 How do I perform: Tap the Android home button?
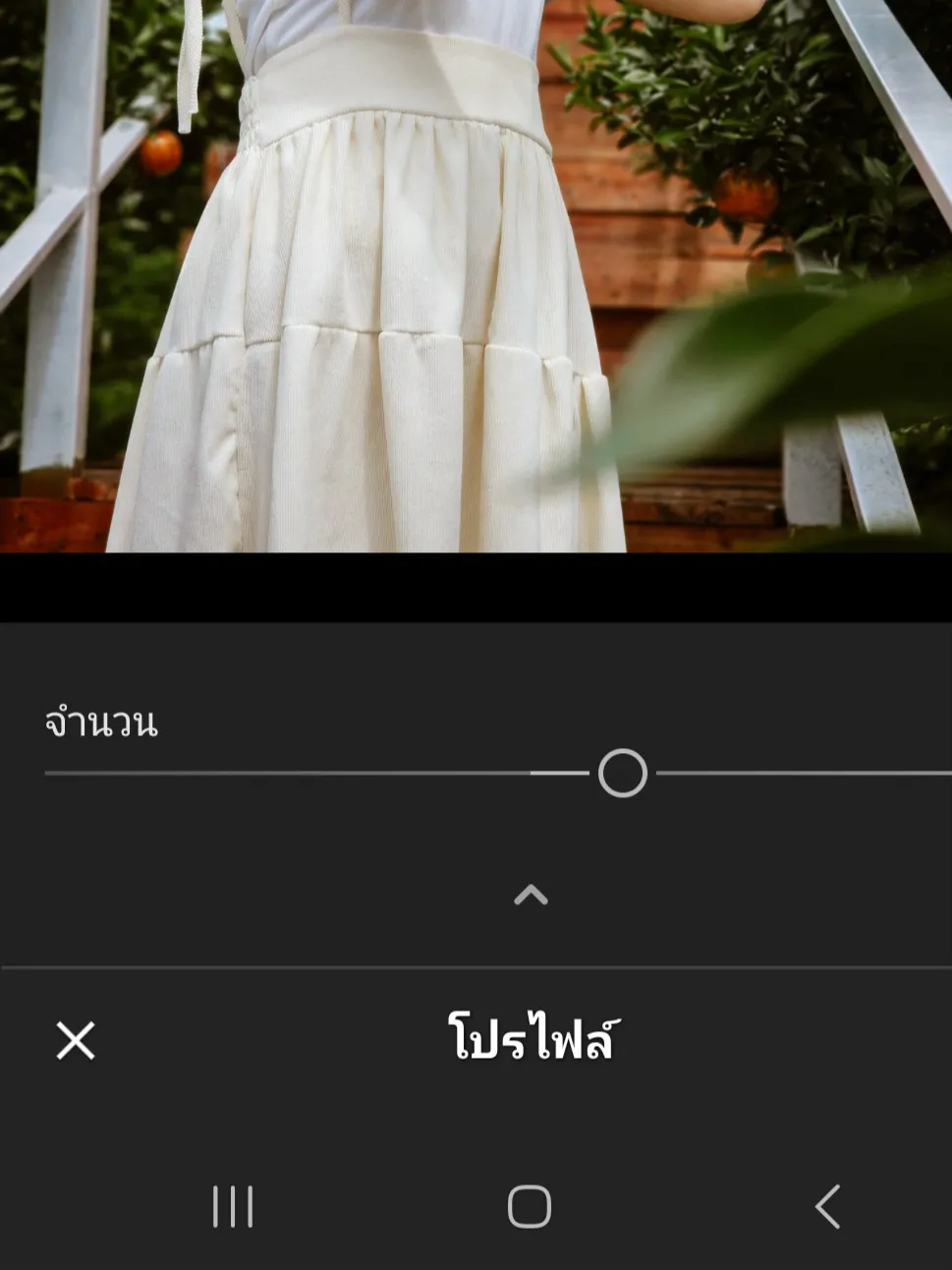tap(529, 1205)
